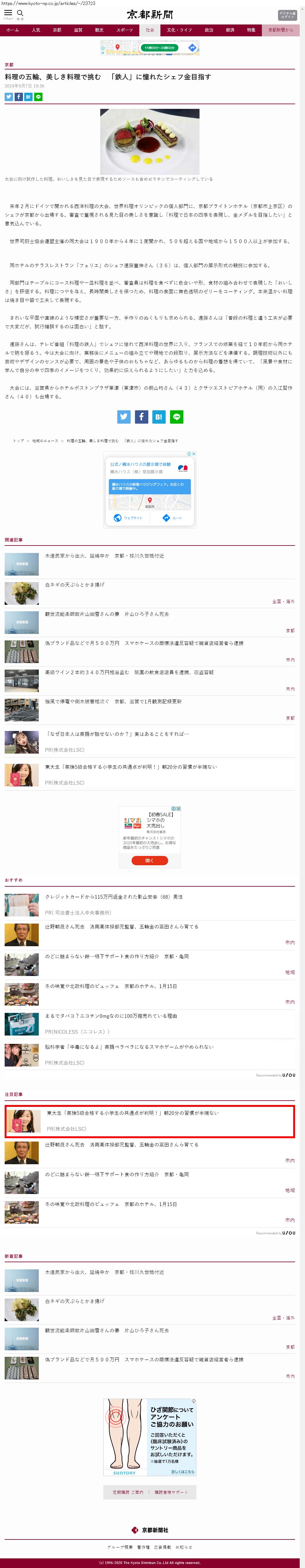
Task: Switch to the 人気 tab
Action: click(36, 30)
